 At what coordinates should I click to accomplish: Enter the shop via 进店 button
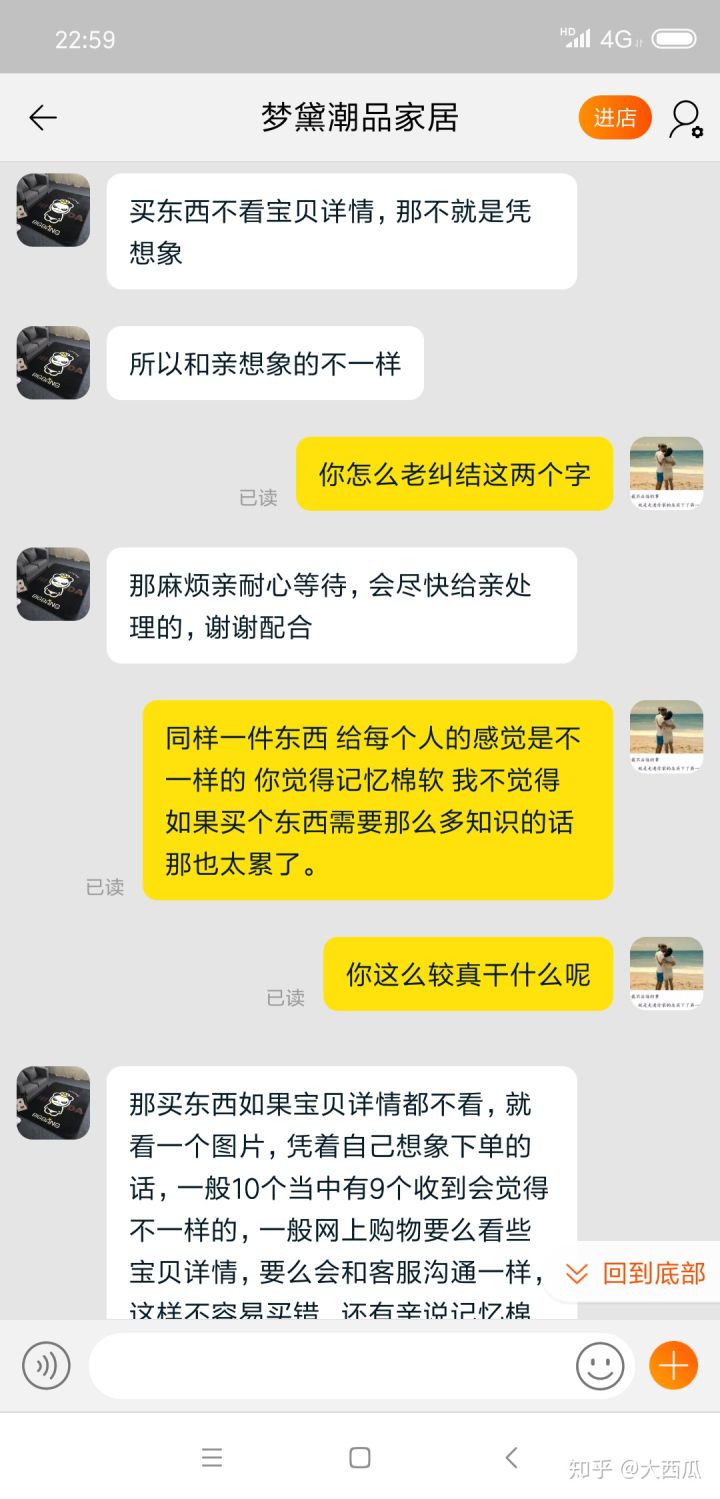click(x=614, y=118)
